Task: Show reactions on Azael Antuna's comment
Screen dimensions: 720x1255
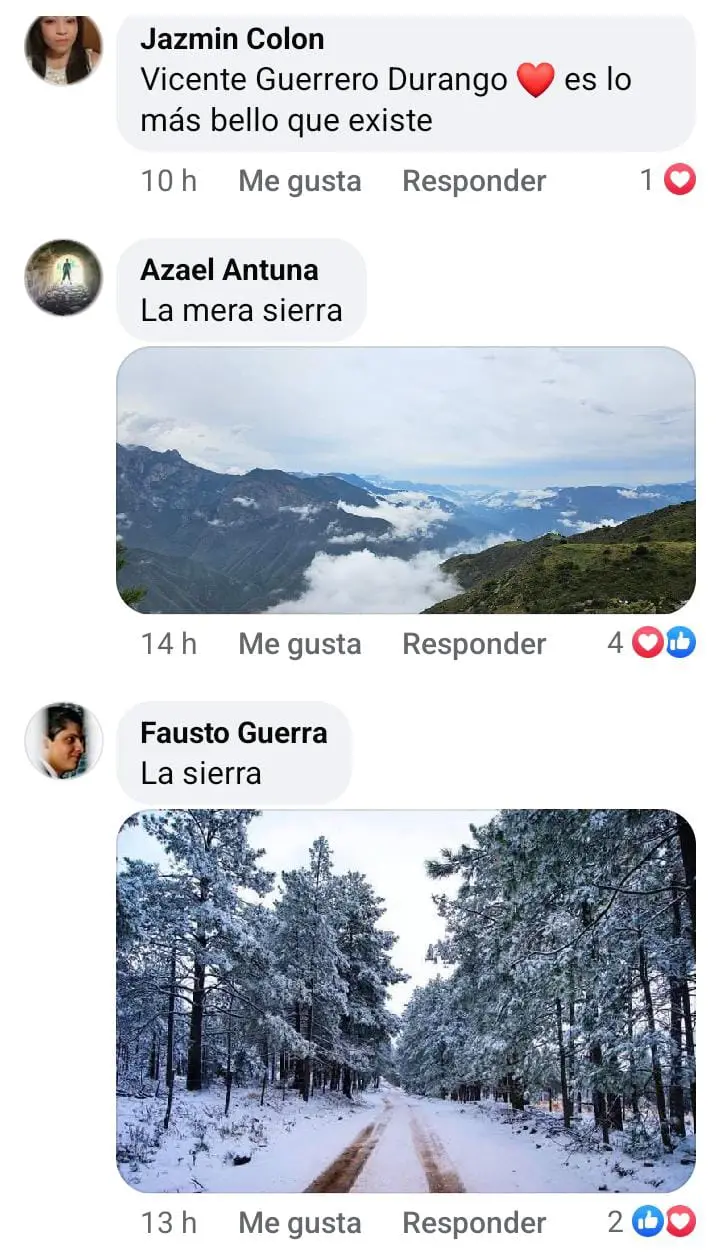Action: click(652, 643)
